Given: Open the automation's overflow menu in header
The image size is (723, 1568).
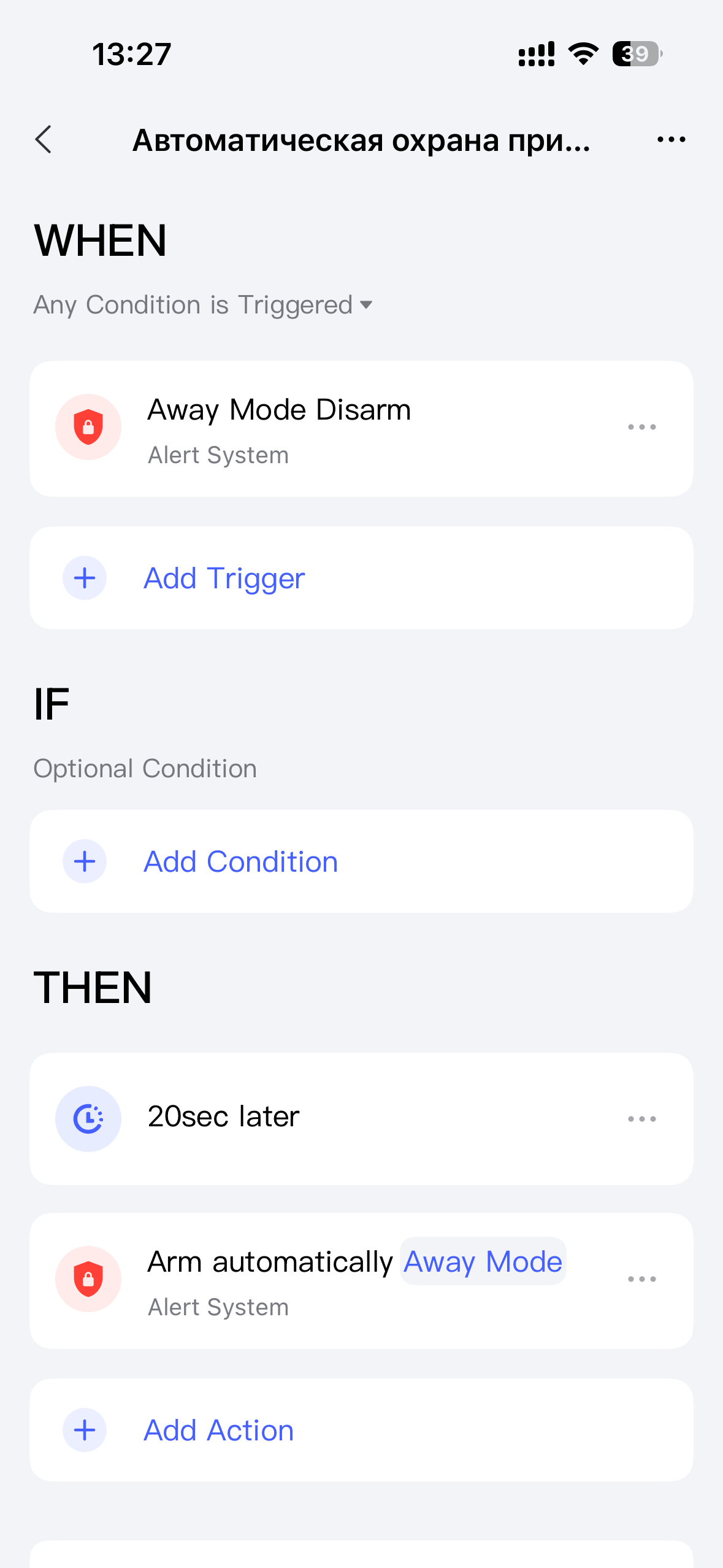Looking at the screenshot, I should pos(671,140).
